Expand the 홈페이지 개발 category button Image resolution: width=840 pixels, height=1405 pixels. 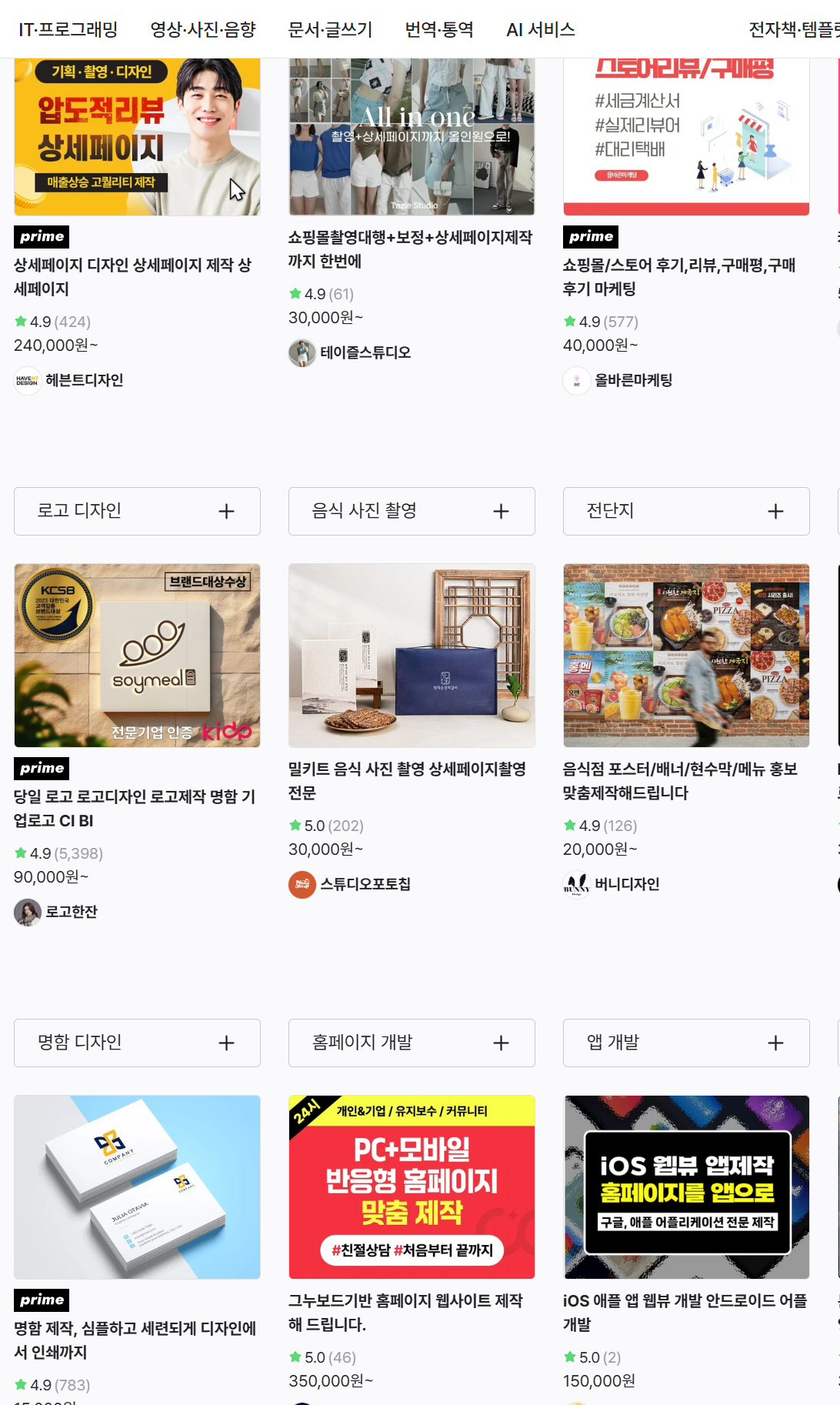412,1043
